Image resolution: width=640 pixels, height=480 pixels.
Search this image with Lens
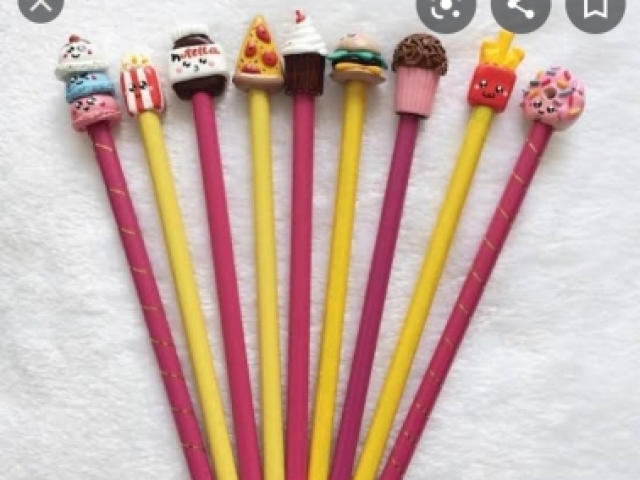pyautogui.click(x=445, y=8)
